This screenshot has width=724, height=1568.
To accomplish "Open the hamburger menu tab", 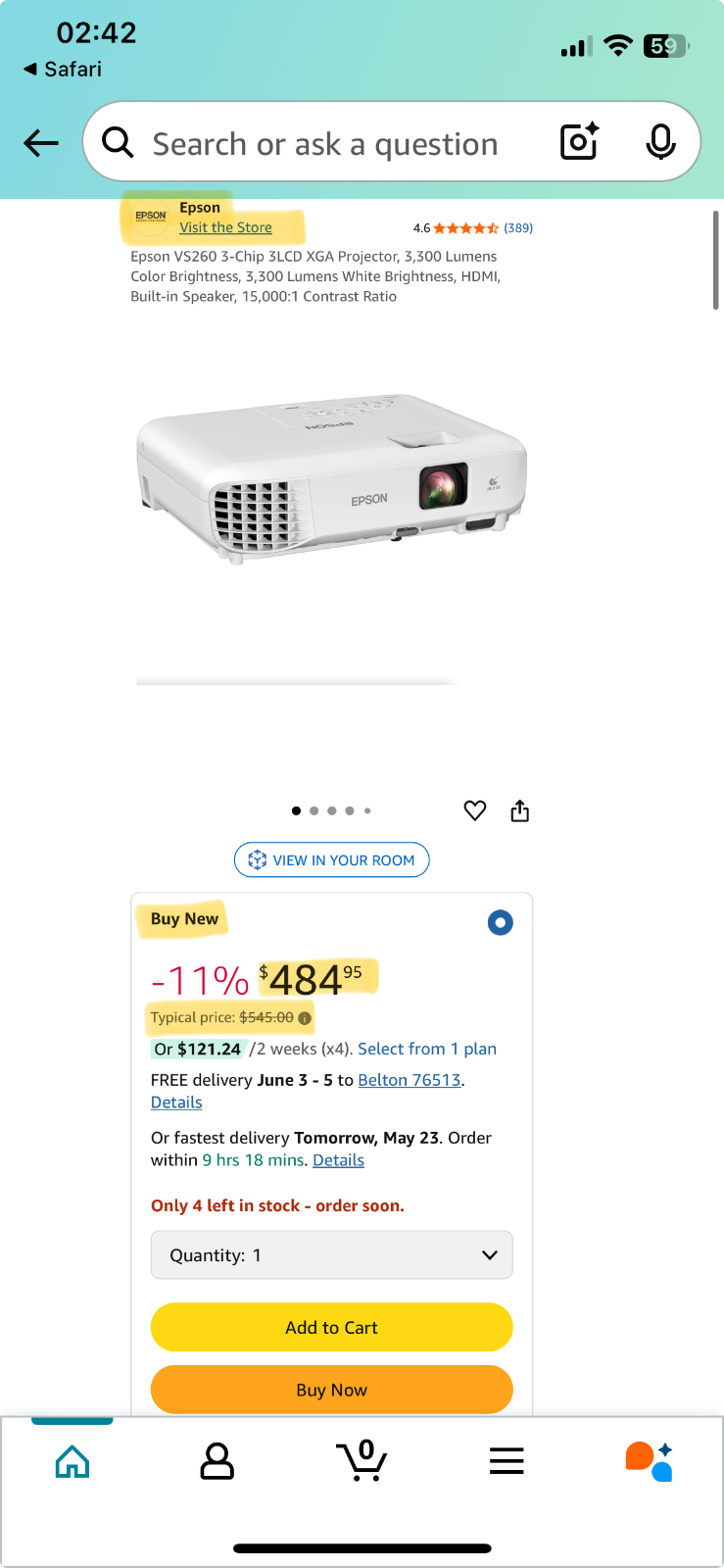I will click(x=507, y=1461).
